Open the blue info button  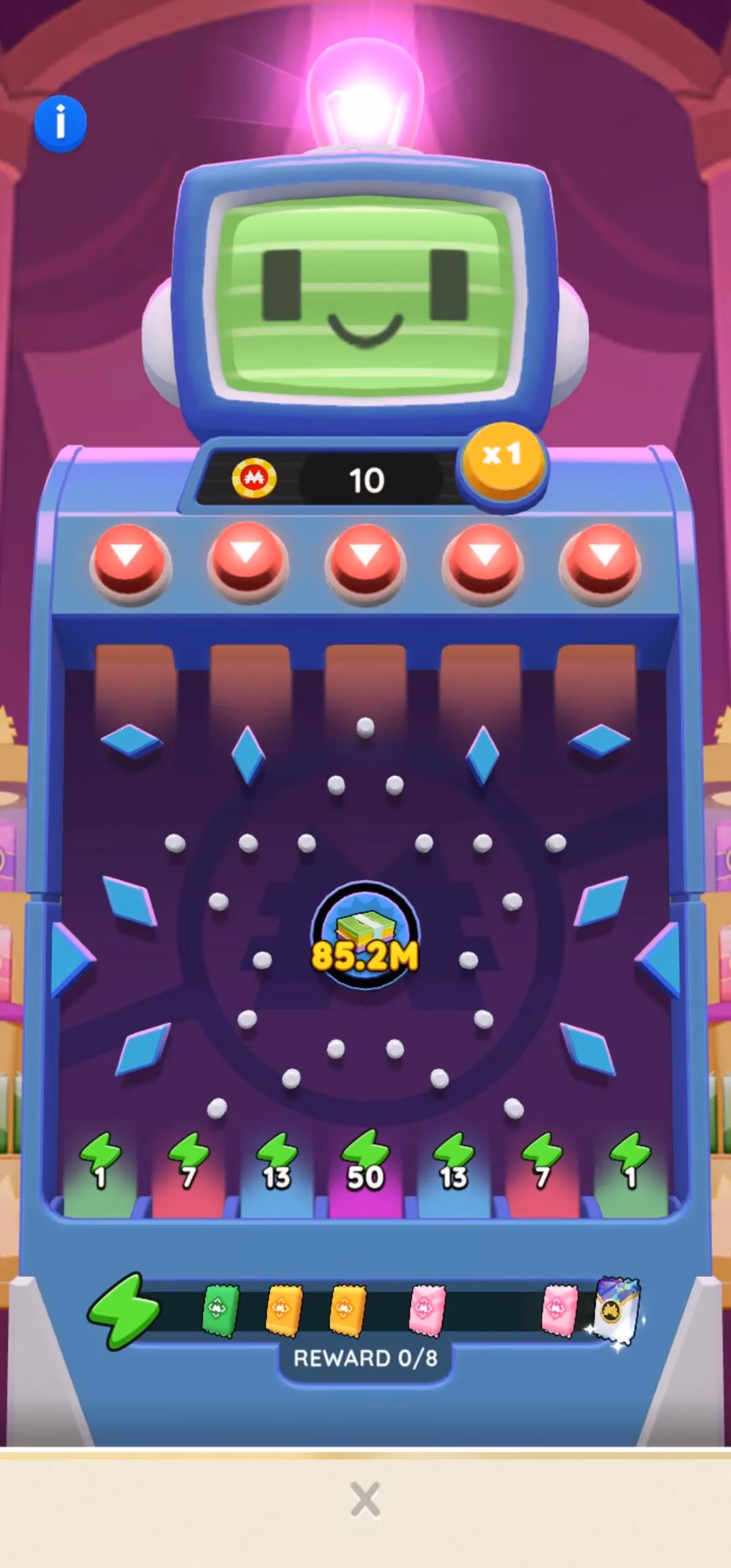point(60,123)
